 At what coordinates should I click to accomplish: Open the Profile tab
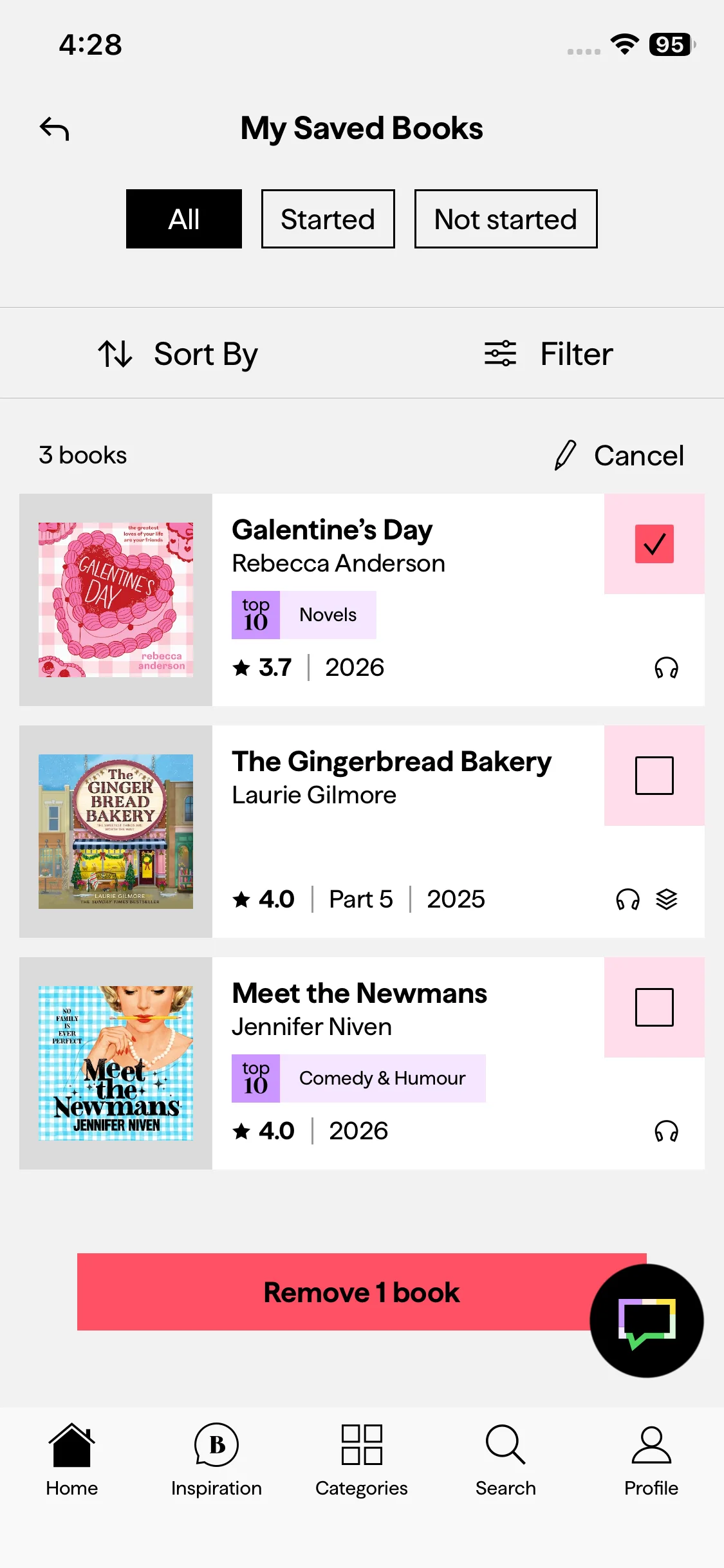[651, 1460]
